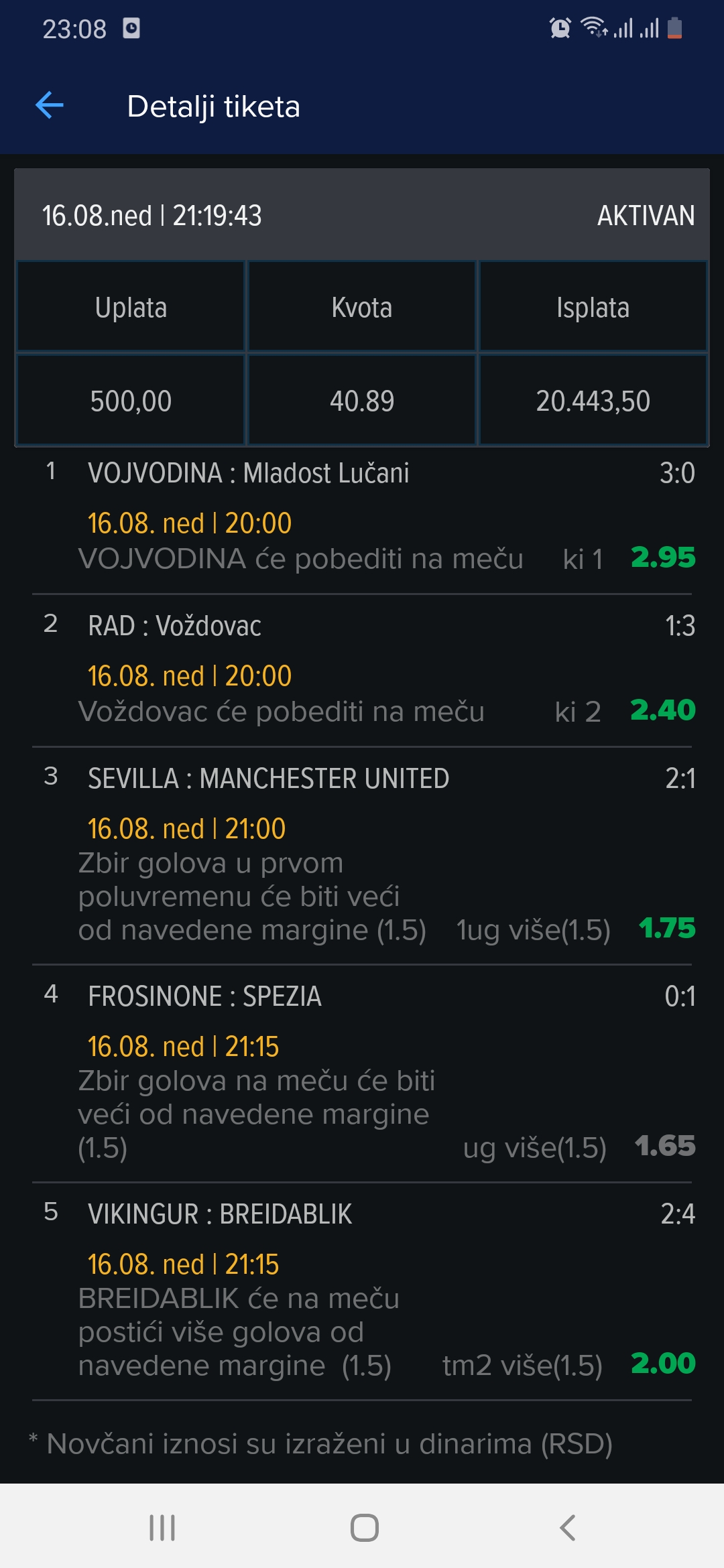Open the SEVILLA : MANCHESTER UNITED match
The image size is (724, 1568).
pos(362,856)
